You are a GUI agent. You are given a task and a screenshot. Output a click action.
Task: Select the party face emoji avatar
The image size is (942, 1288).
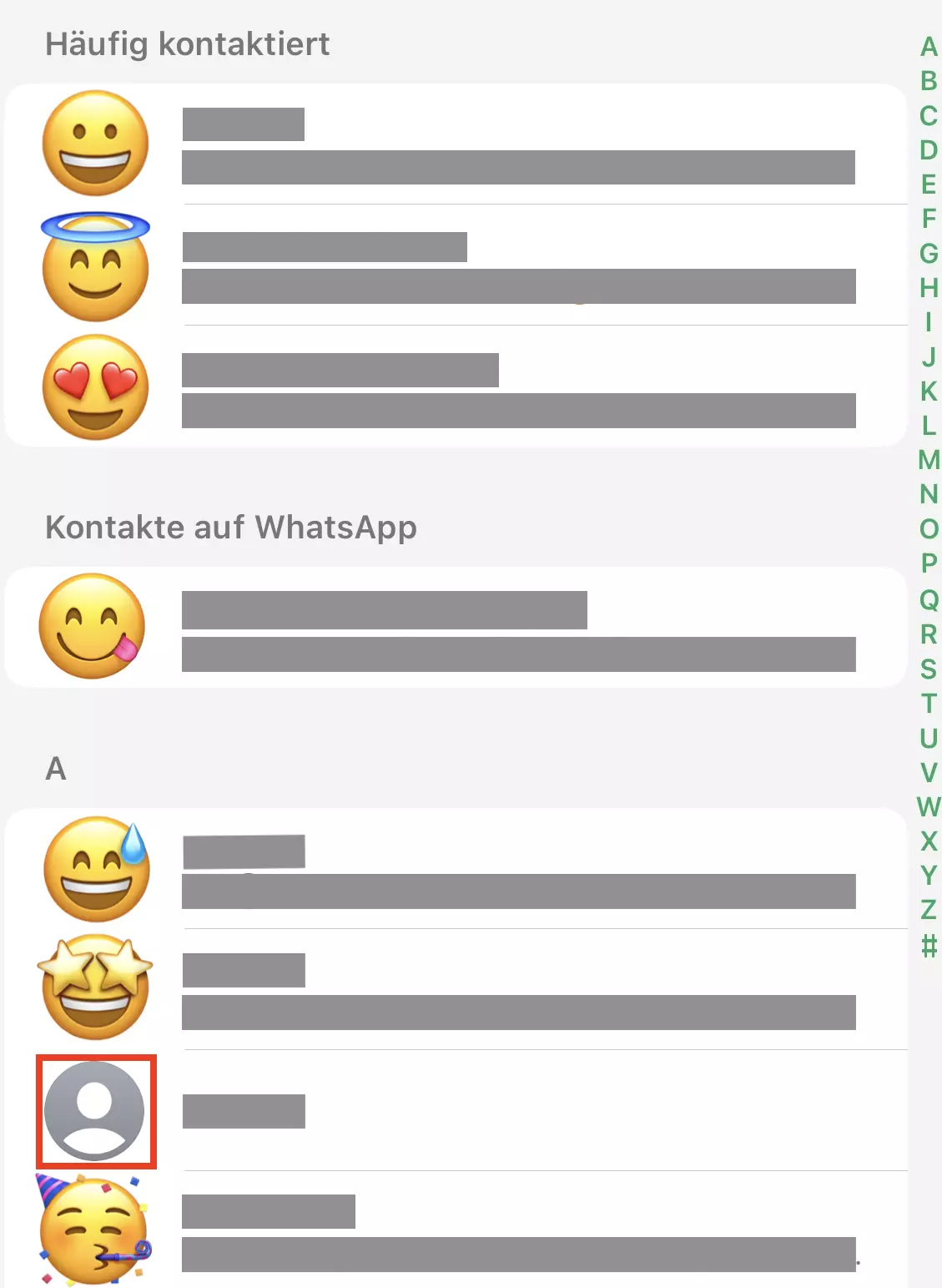click(95, 1231)
